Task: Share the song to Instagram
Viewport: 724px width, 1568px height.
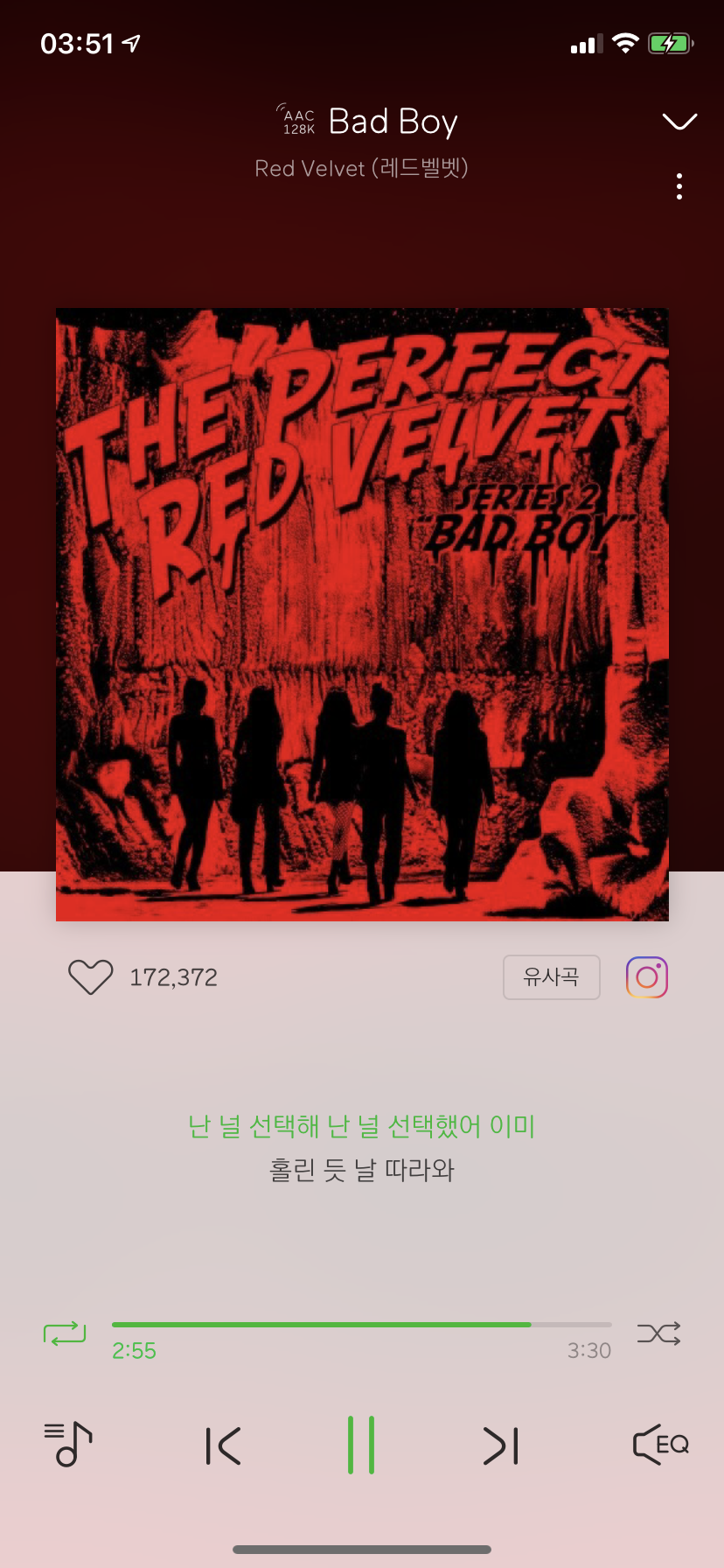Action: 646,977
